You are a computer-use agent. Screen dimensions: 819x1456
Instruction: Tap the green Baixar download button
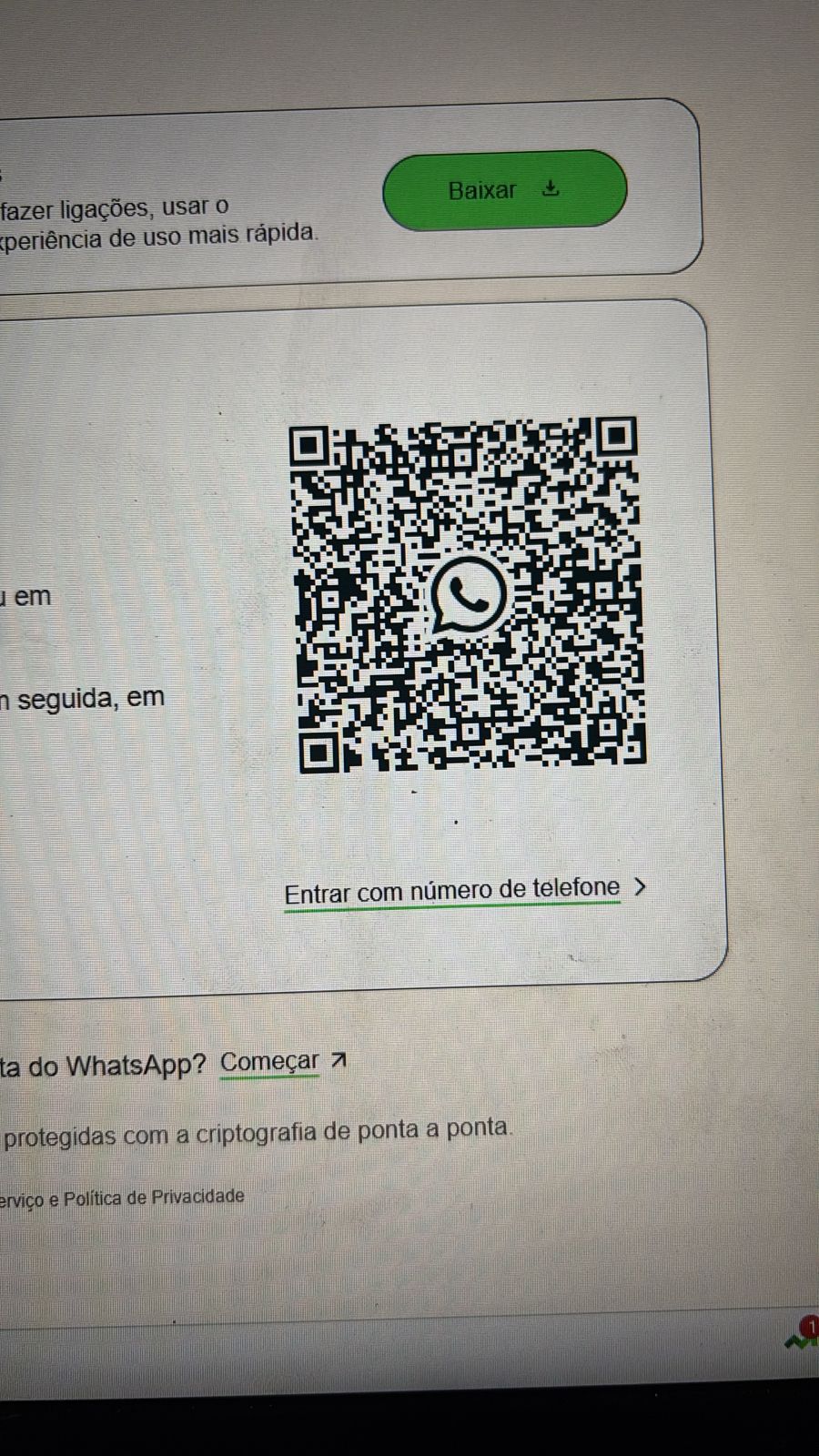[504, 190]
